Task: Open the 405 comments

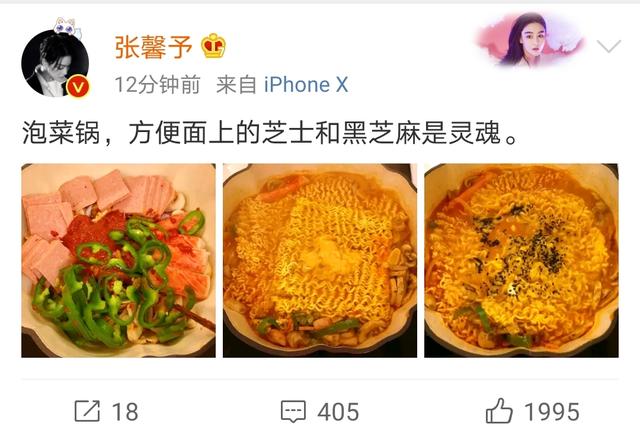Action: [x=318, y=410]
